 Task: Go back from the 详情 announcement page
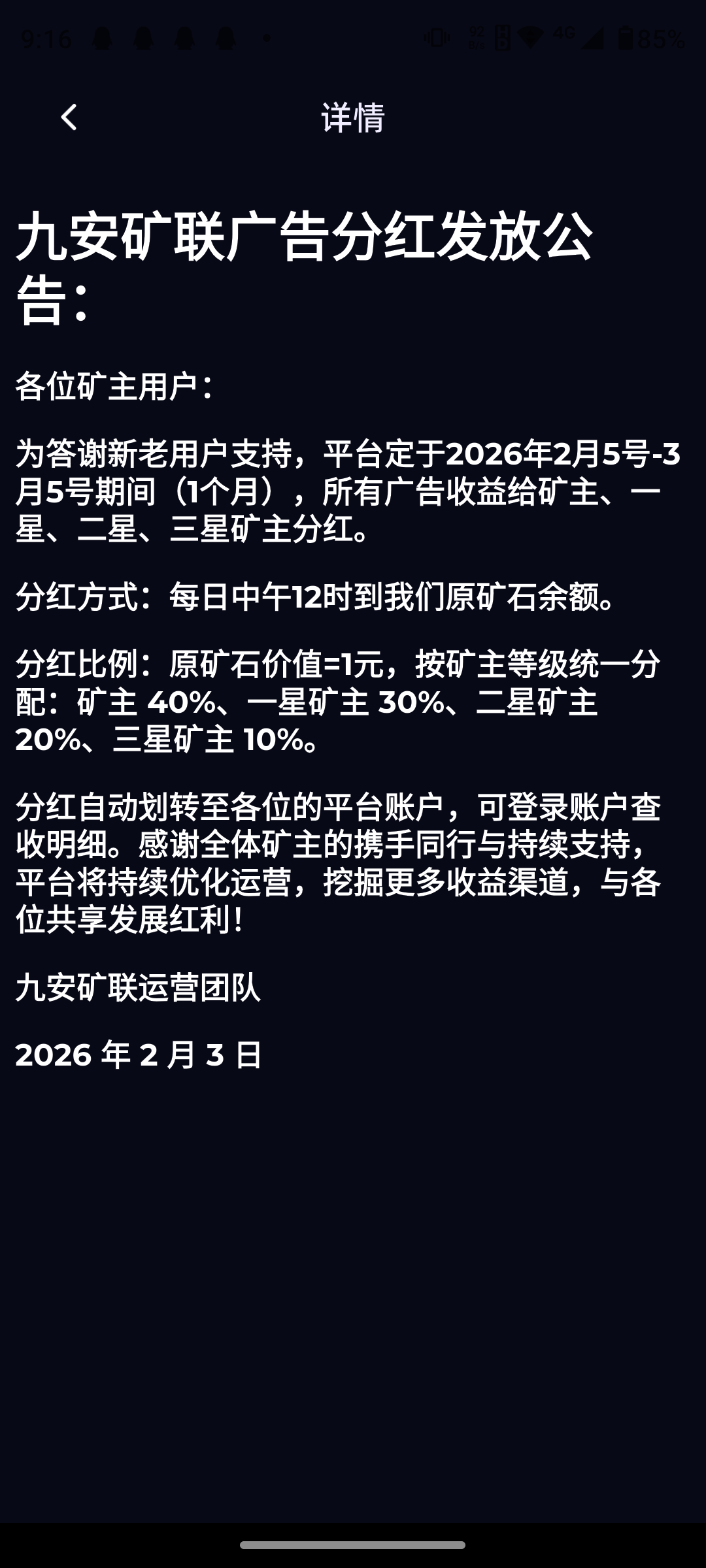[69, 118]
